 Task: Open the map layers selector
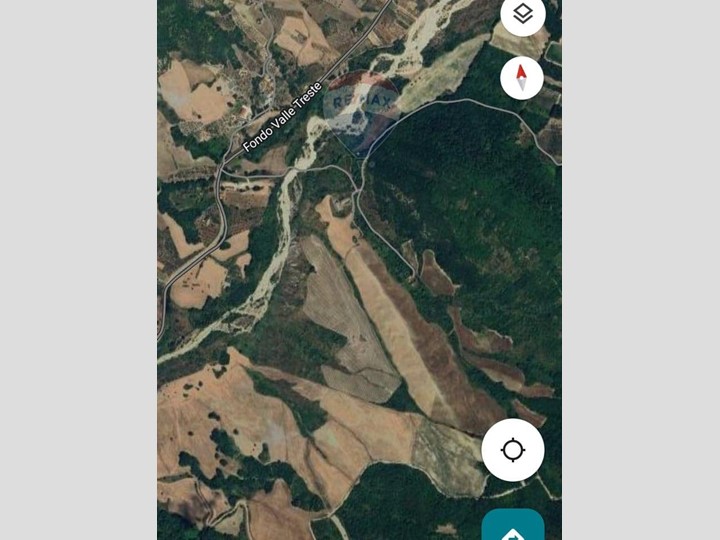522,15
